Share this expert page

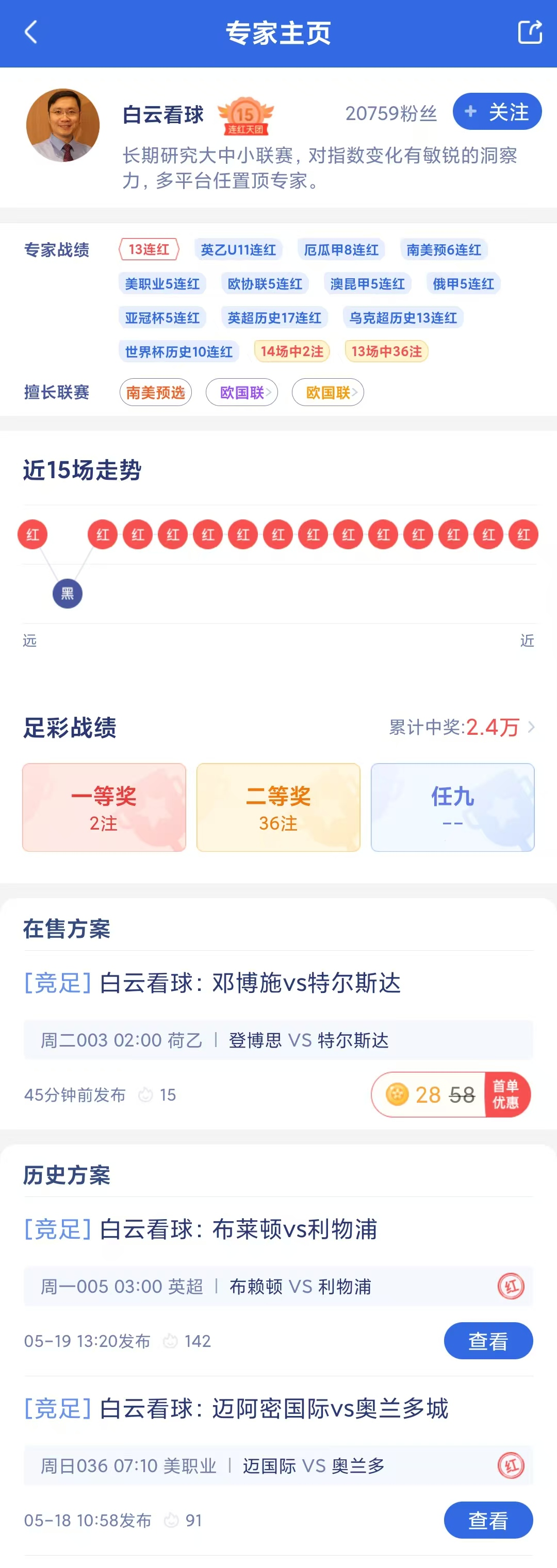pyautogui.click(x=530, y=32)
